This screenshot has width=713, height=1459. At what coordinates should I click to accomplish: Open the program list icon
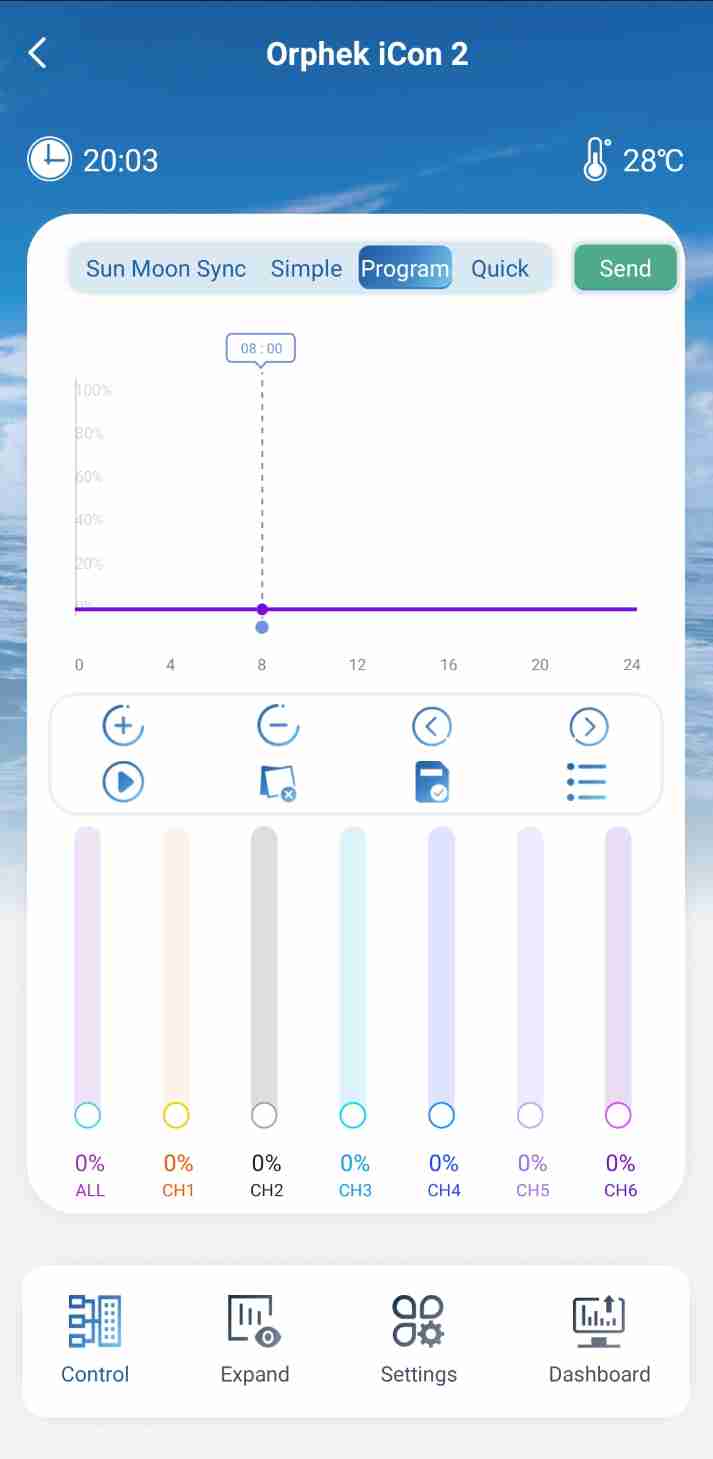[586, 782]
